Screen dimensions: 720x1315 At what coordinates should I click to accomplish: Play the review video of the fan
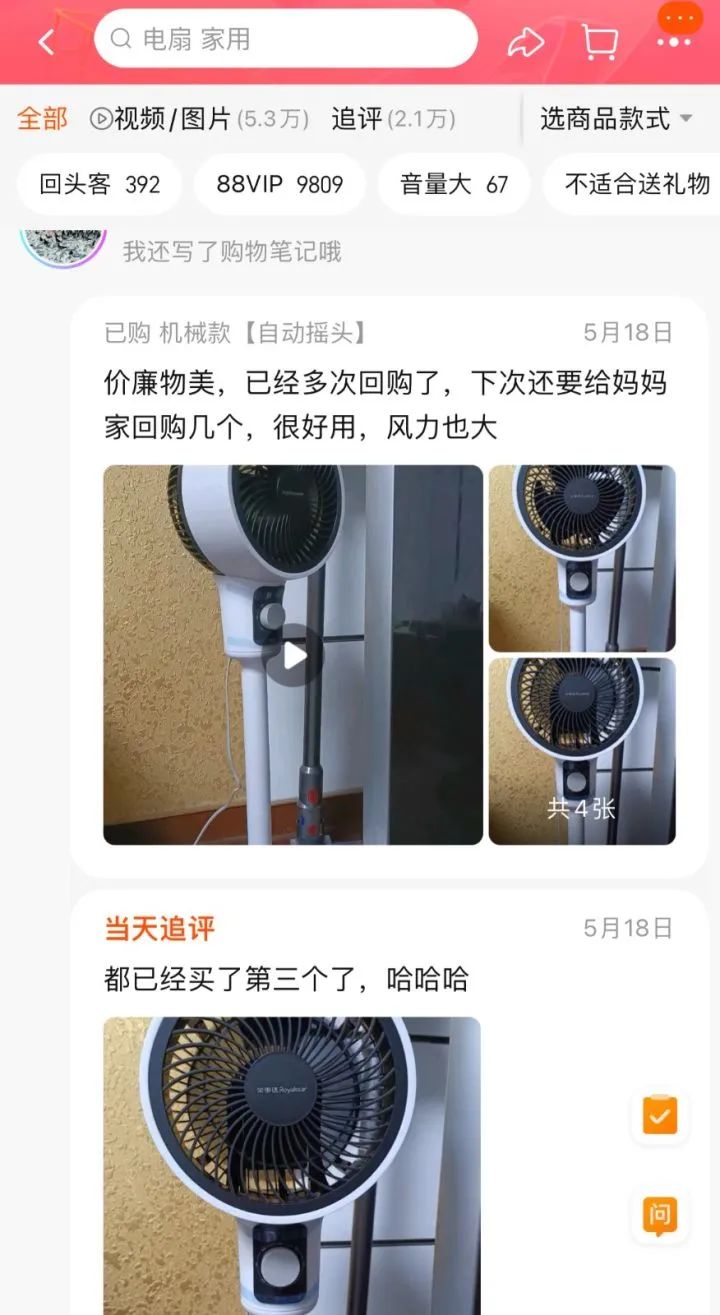pyautogui.click(x=293, y=655)
